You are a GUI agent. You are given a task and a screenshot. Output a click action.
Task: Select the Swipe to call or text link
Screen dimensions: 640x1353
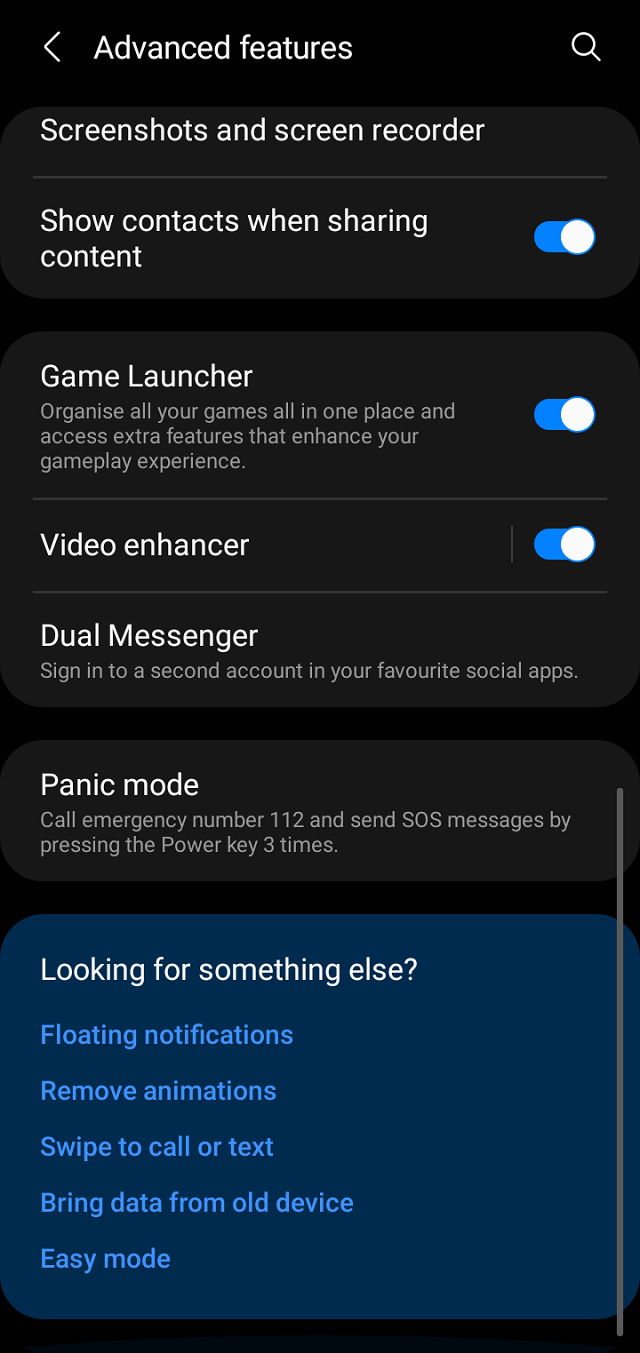(x=157, y=1147)
